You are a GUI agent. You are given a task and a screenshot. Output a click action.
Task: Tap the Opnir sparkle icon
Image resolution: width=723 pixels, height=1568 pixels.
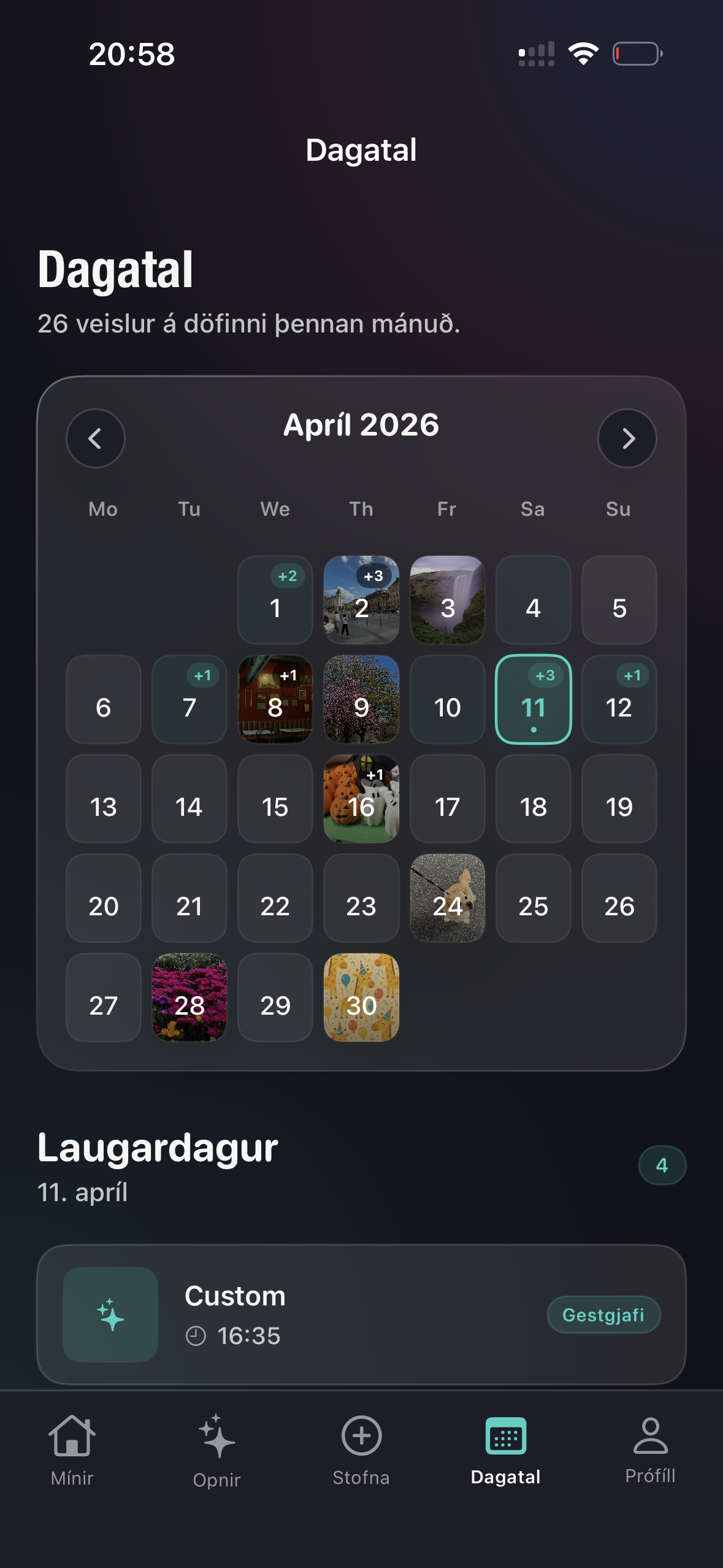coord(216,1437)
